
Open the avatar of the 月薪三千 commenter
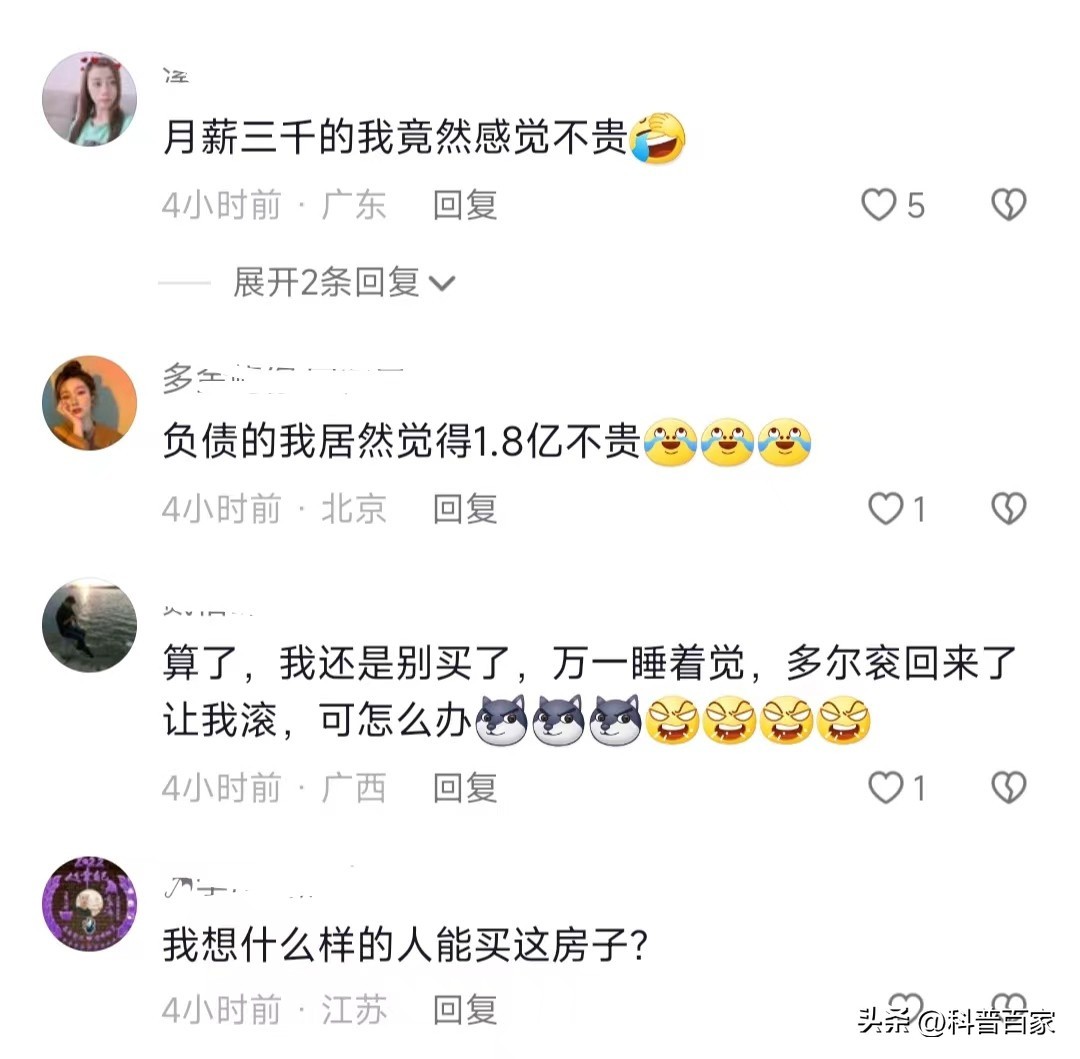point(89,100)
